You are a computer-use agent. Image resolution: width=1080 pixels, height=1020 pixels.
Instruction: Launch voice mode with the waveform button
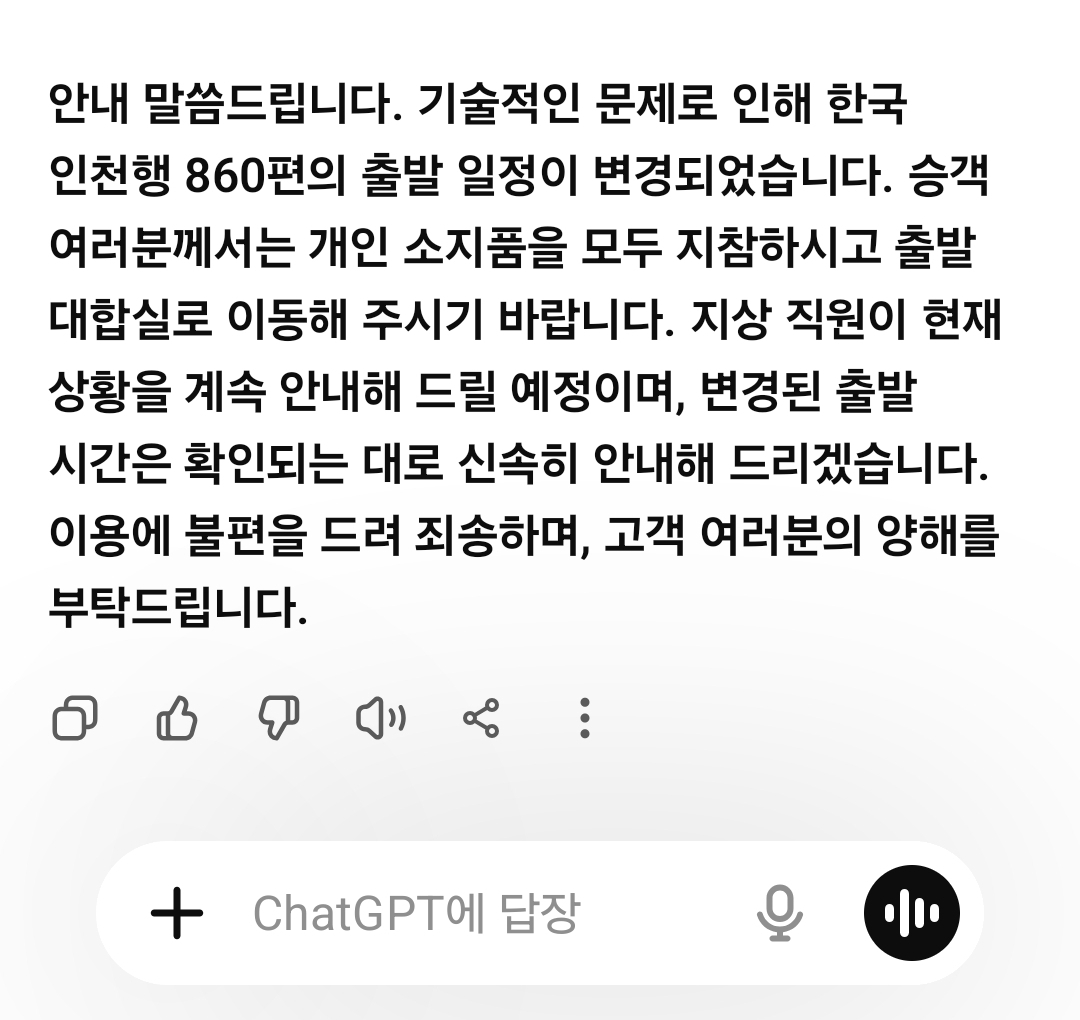(911, 913)
